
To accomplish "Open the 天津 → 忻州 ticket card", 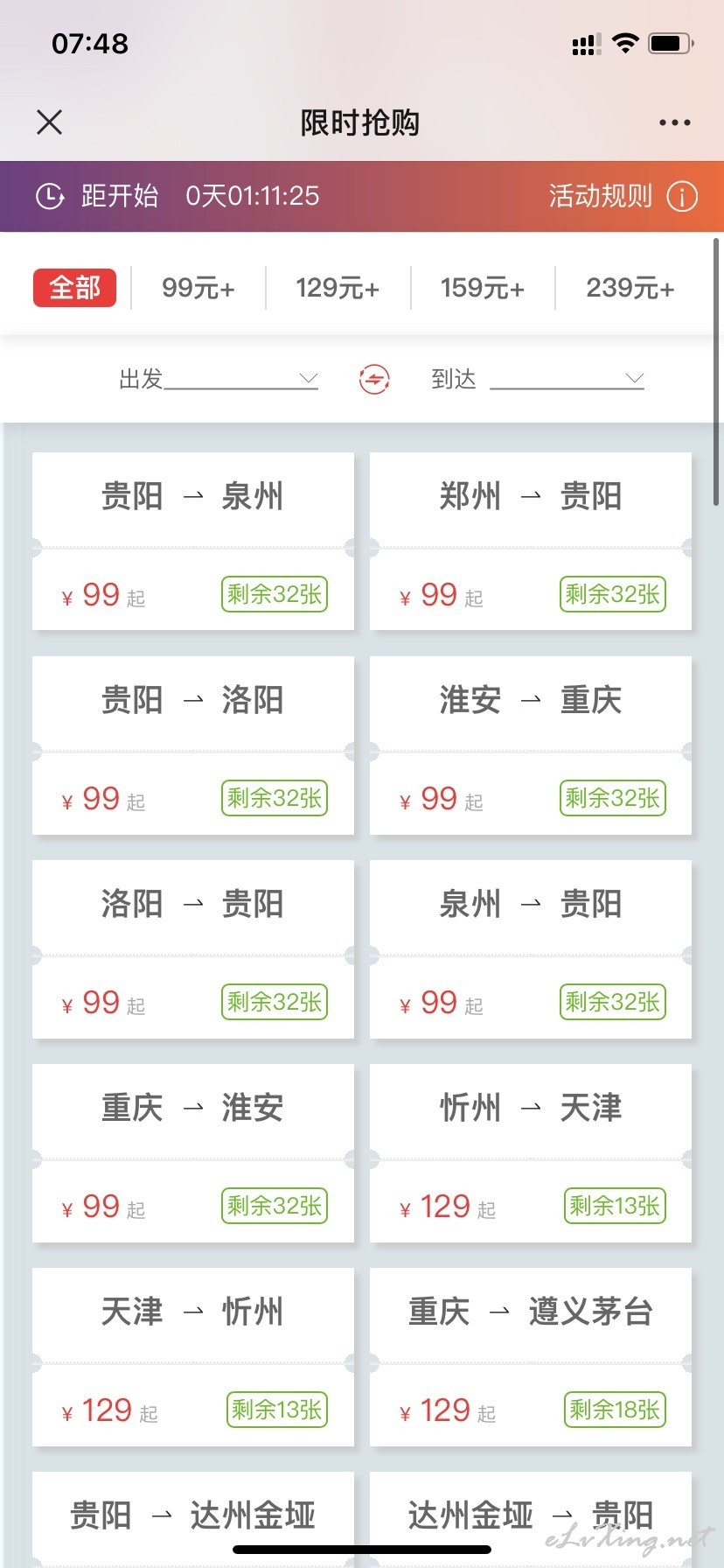I will [x=192, y=1356].
